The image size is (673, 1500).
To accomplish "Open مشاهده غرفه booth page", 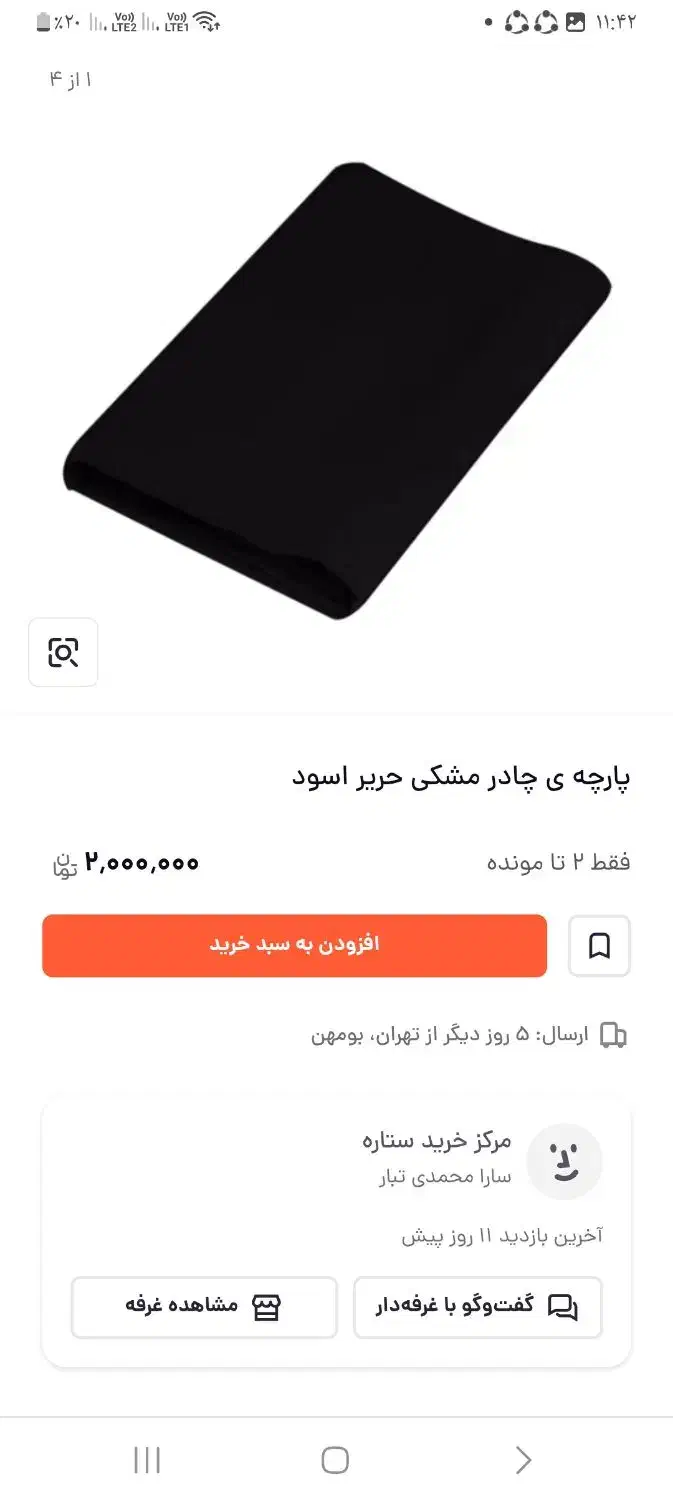I will (204, 1307).
